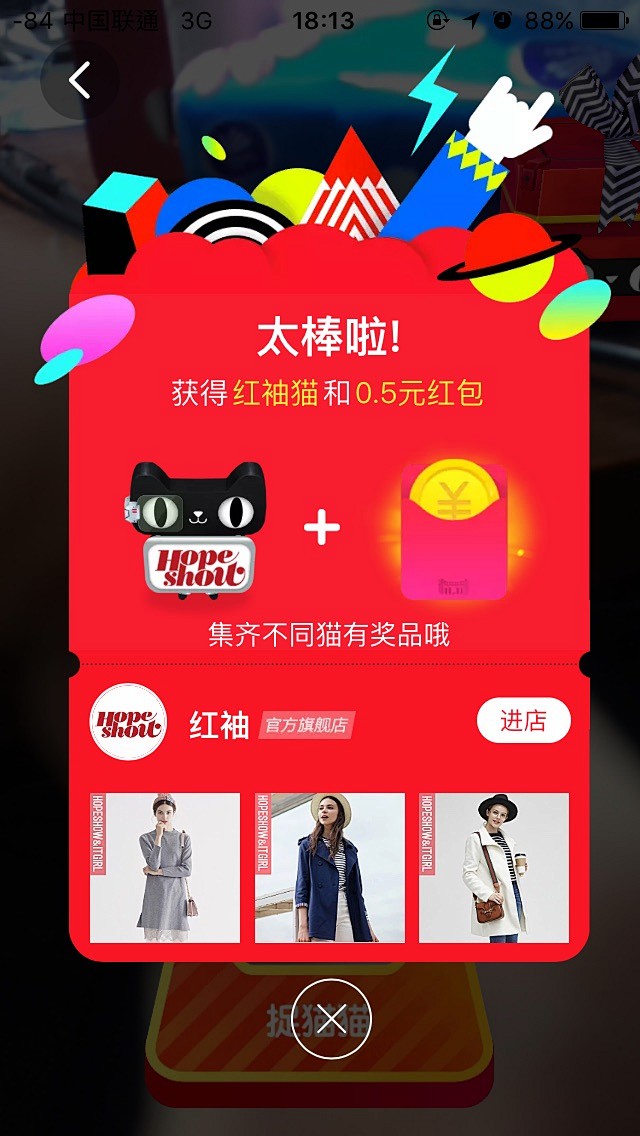The image size is (640, 1136).
Task: Open 红袖 官方旗舰店 store row
Action: coord(270,724)
